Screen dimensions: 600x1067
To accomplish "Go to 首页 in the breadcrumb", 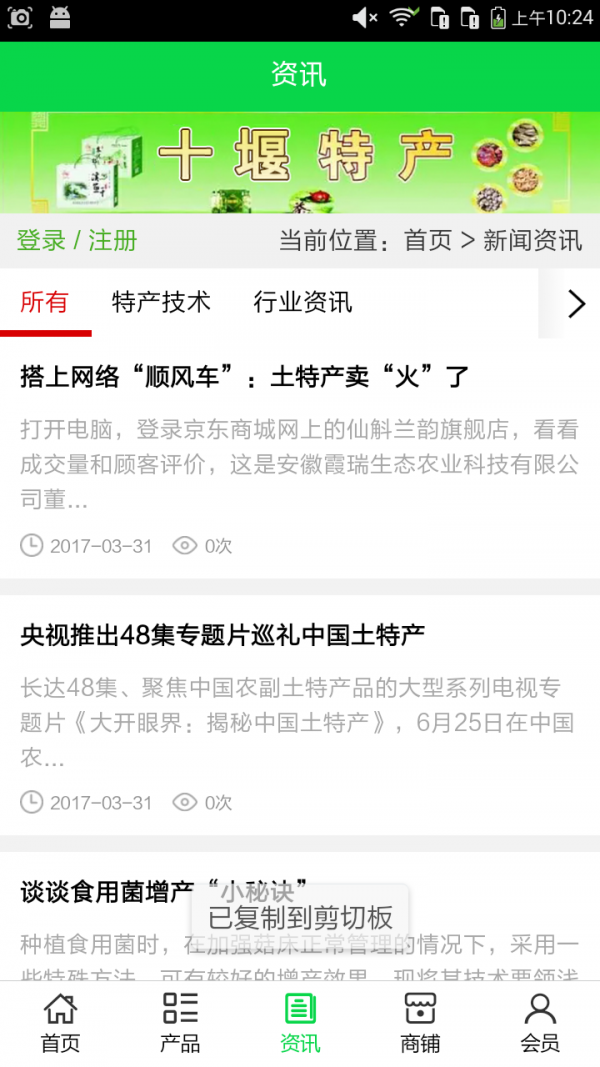I will tap(427, 241).
